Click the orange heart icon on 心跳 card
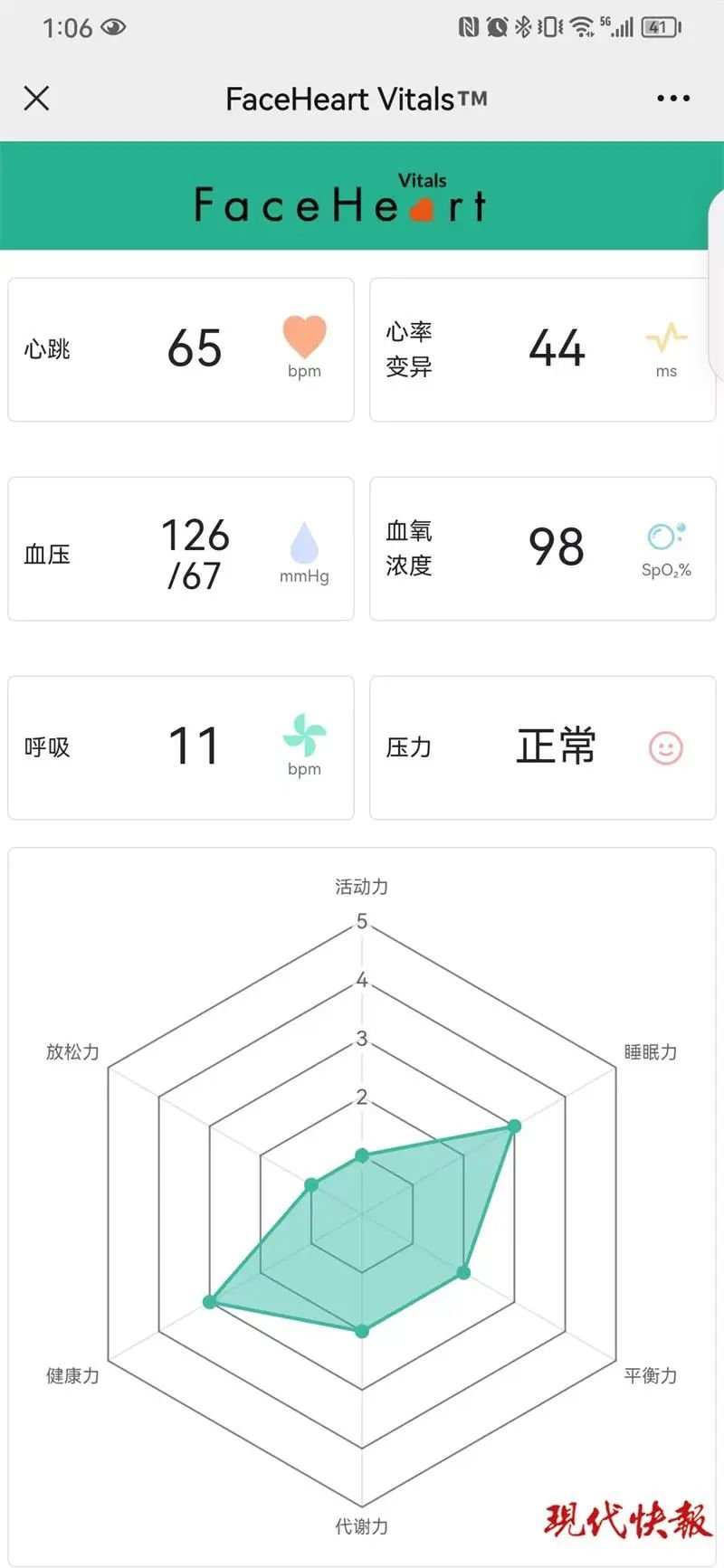724x1568 pixels. point(303,337)
